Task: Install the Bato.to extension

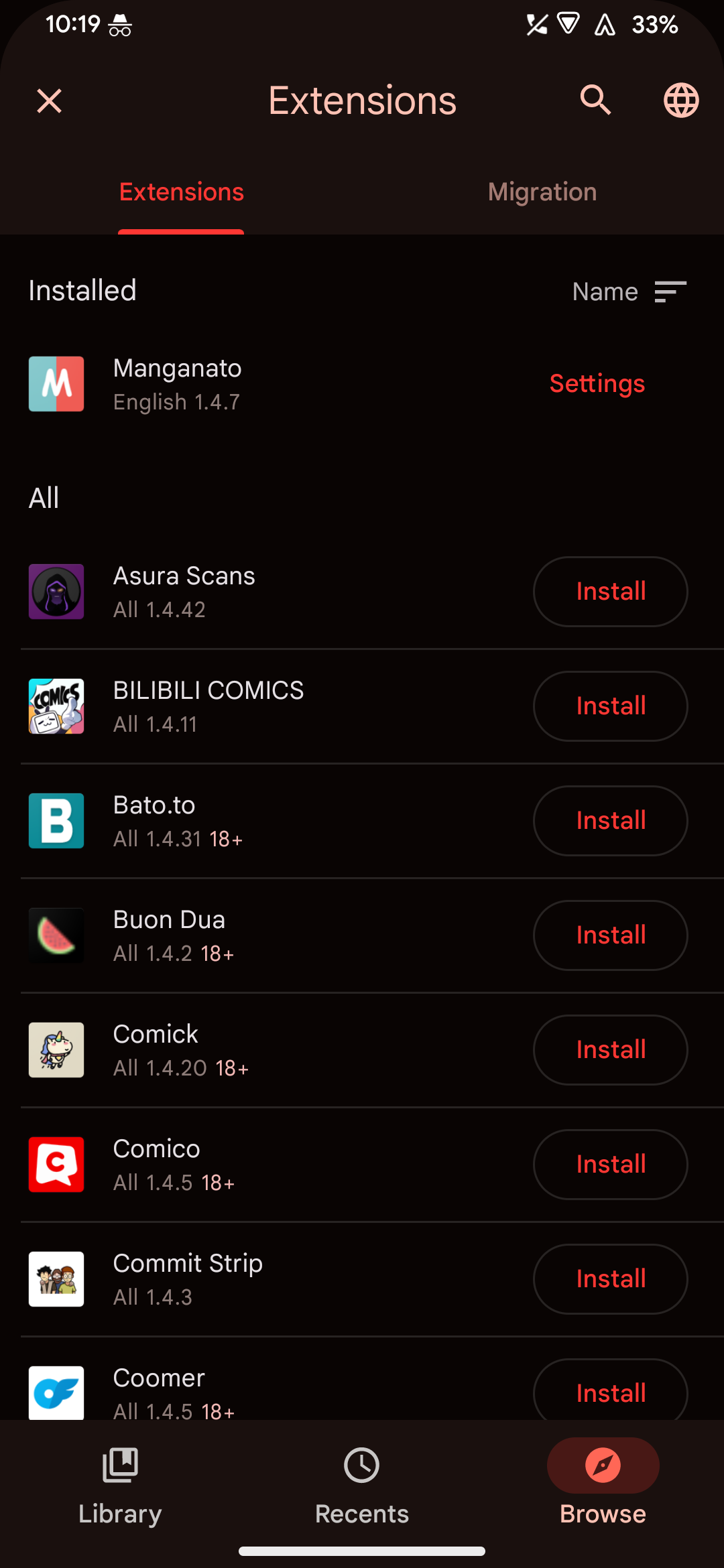Action: click(609, 821)
